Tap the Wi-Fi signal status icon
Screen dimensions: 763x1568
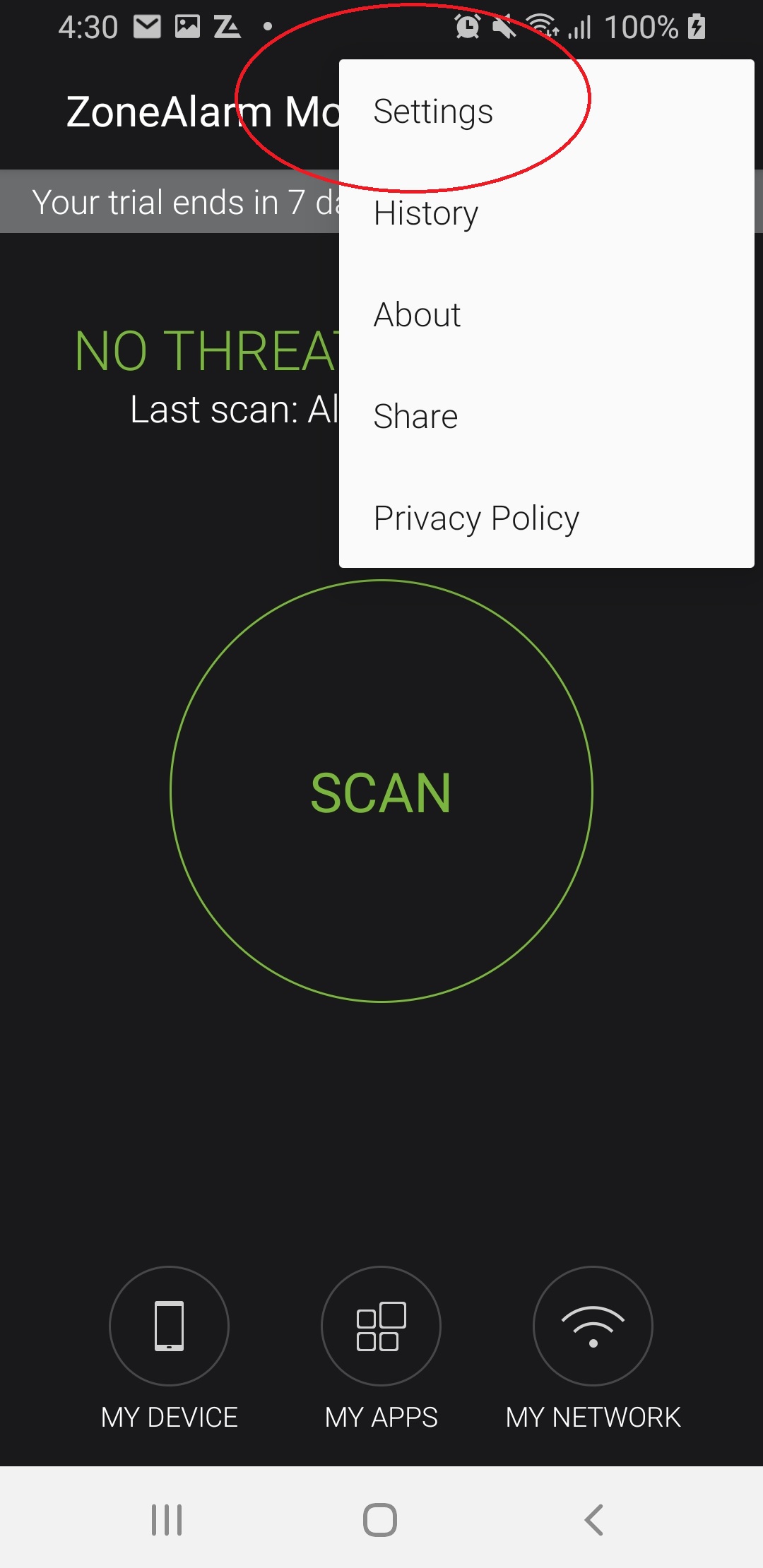(x=543, y=27)
